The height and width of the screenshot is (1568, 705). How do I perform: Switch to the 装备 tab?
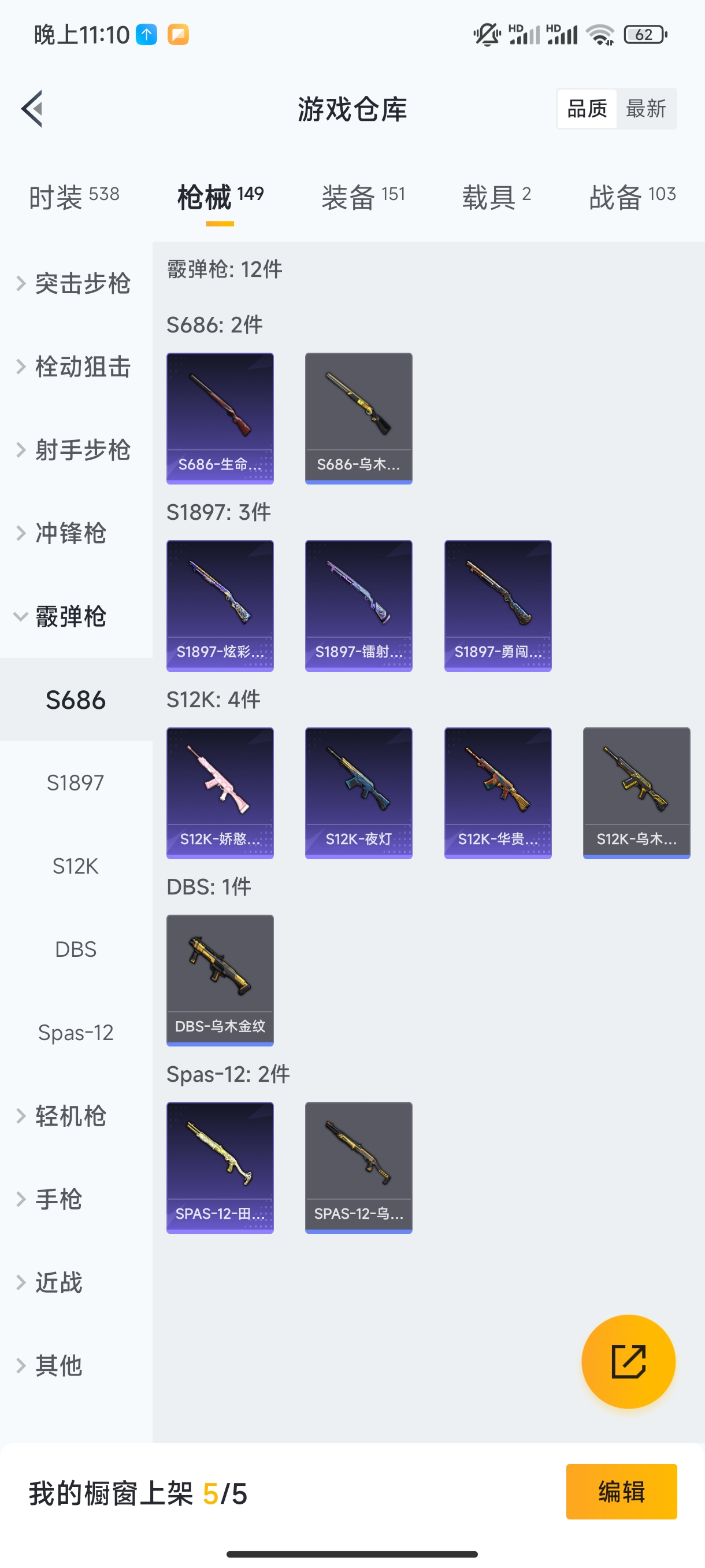click(x=363, y=197)
